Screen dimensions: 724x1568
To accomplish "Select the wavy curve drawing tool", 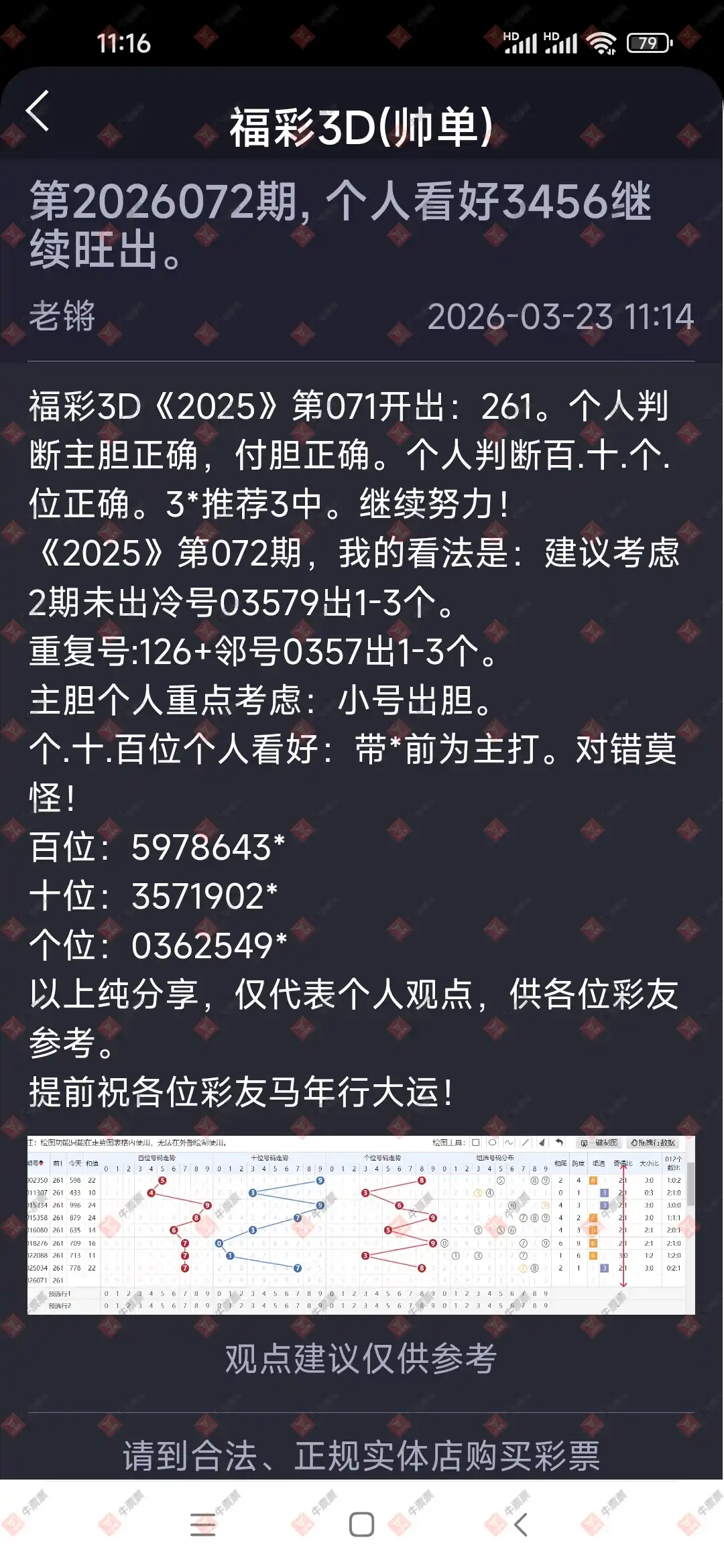I will [508, 1142].
